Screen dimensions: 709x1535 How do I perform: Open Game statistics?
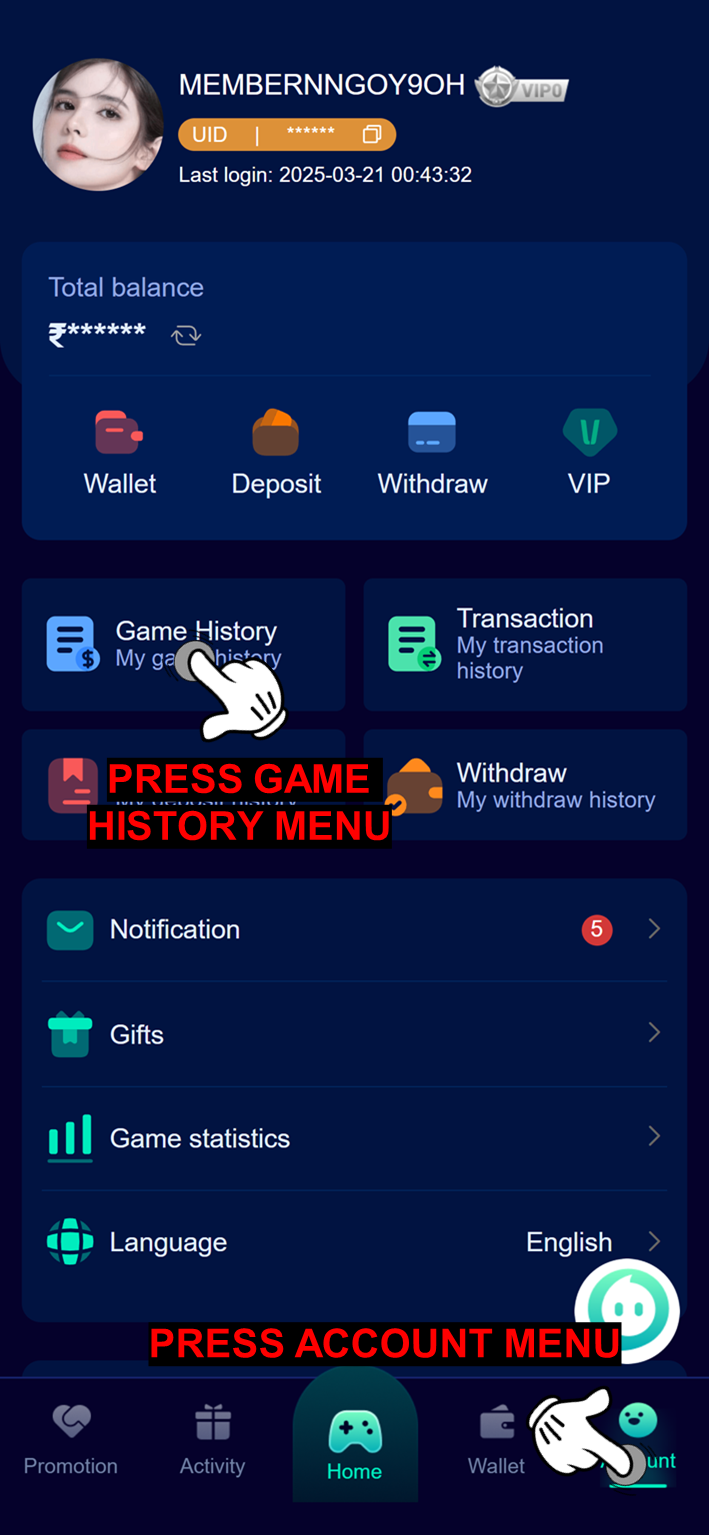[x=354, y=1138]
